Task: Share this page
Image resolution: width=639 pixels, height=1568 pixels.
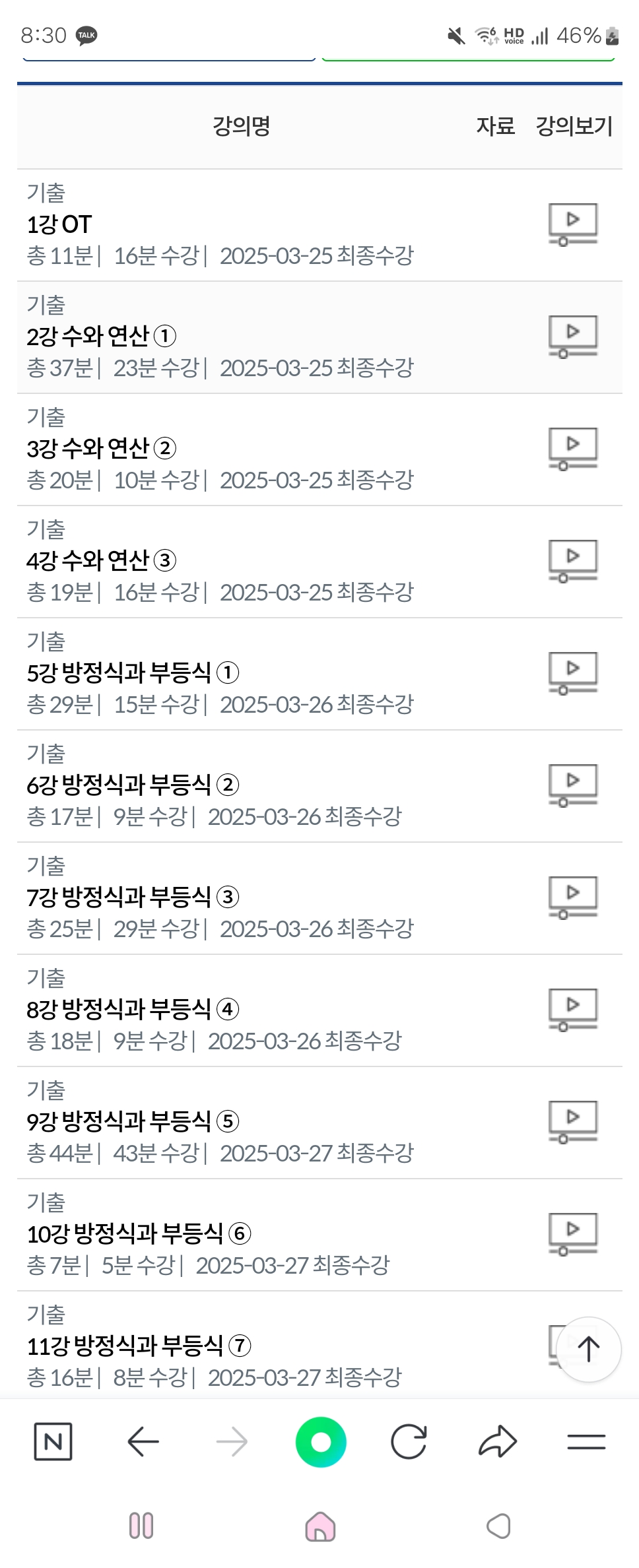Action: tap(497, 1442)
